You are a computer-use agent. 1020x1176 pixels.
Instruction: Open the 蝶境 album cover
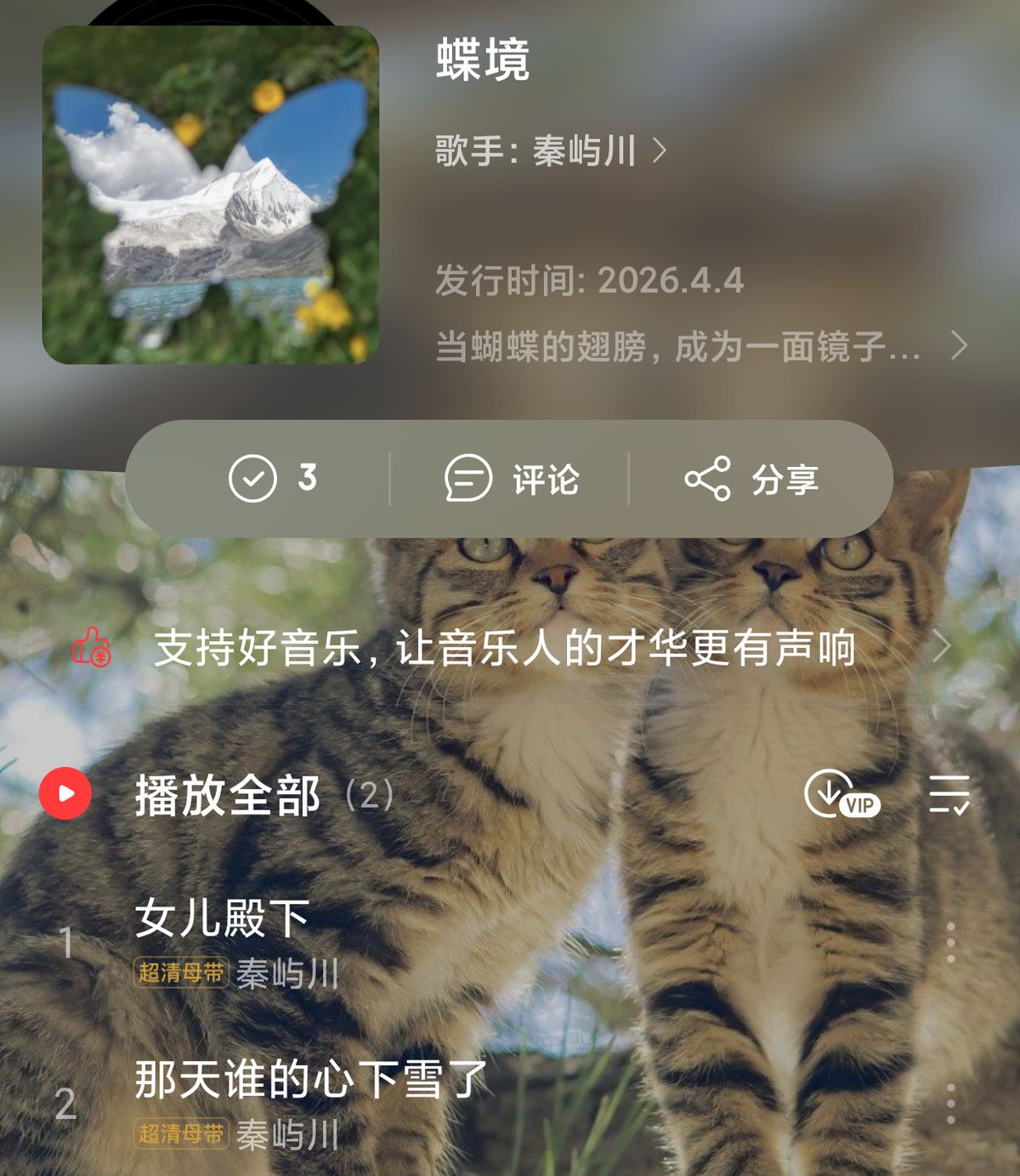211,196
